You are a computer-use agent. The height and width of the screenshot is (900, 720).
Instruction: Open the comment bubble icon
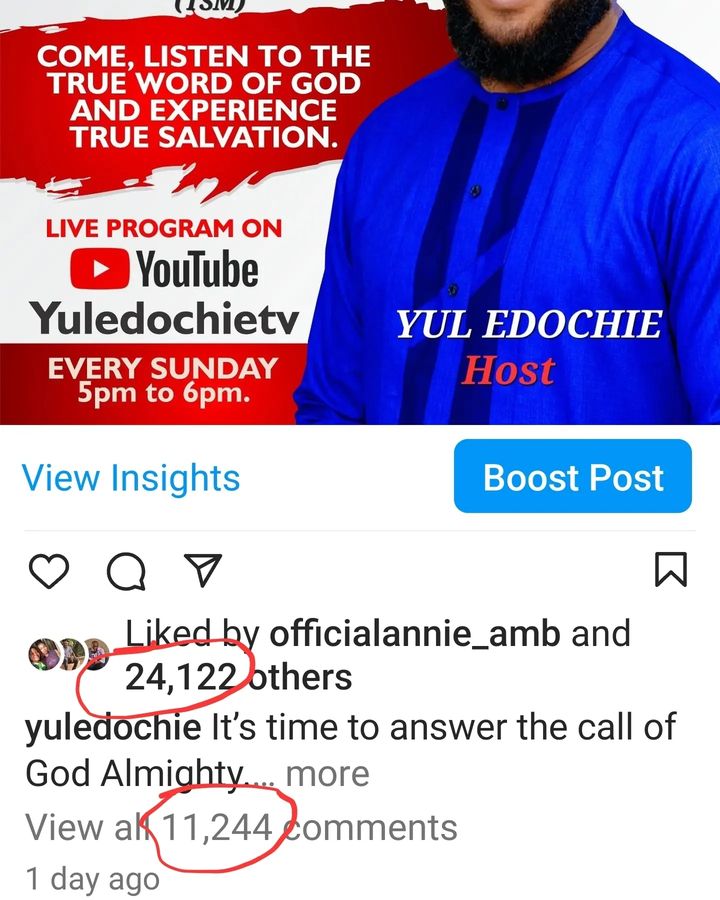pos(126,571)
